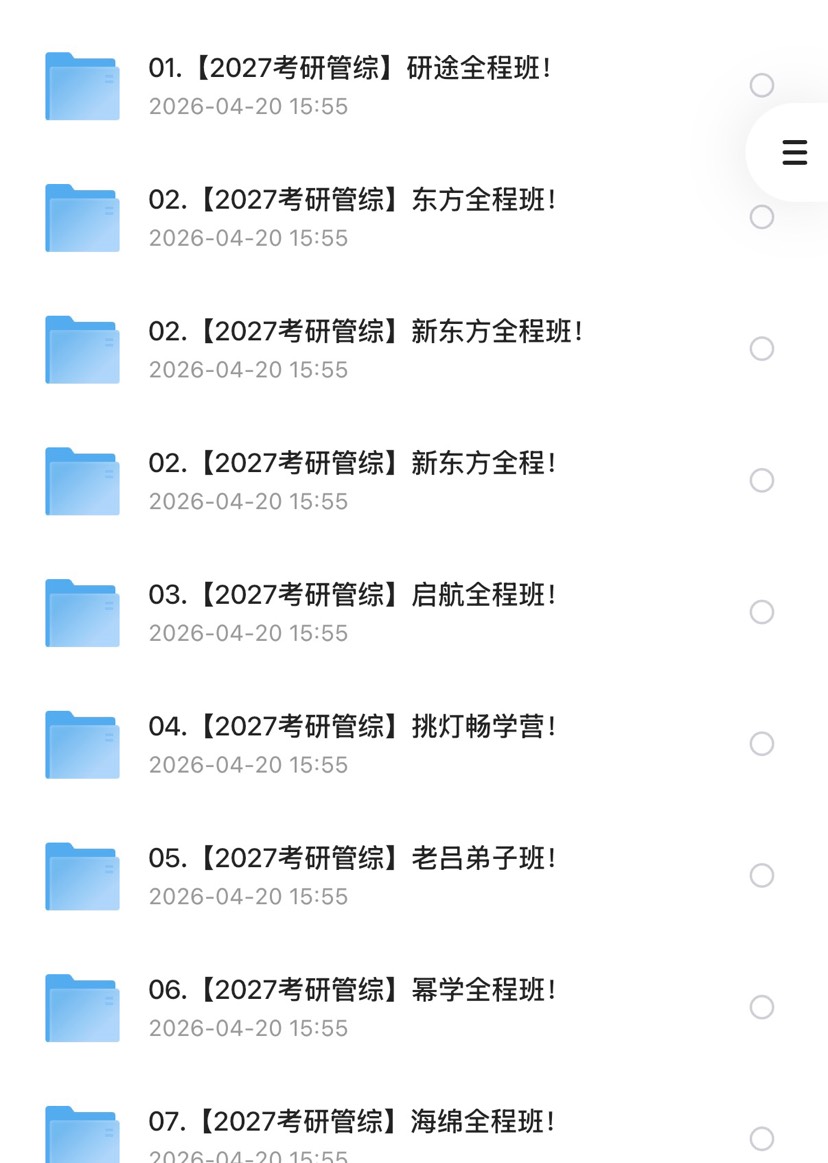Click the folder icon beside 幂学全程班
The height and width of the screenshot is (1163, 828).
click(x=82, y=1007)
